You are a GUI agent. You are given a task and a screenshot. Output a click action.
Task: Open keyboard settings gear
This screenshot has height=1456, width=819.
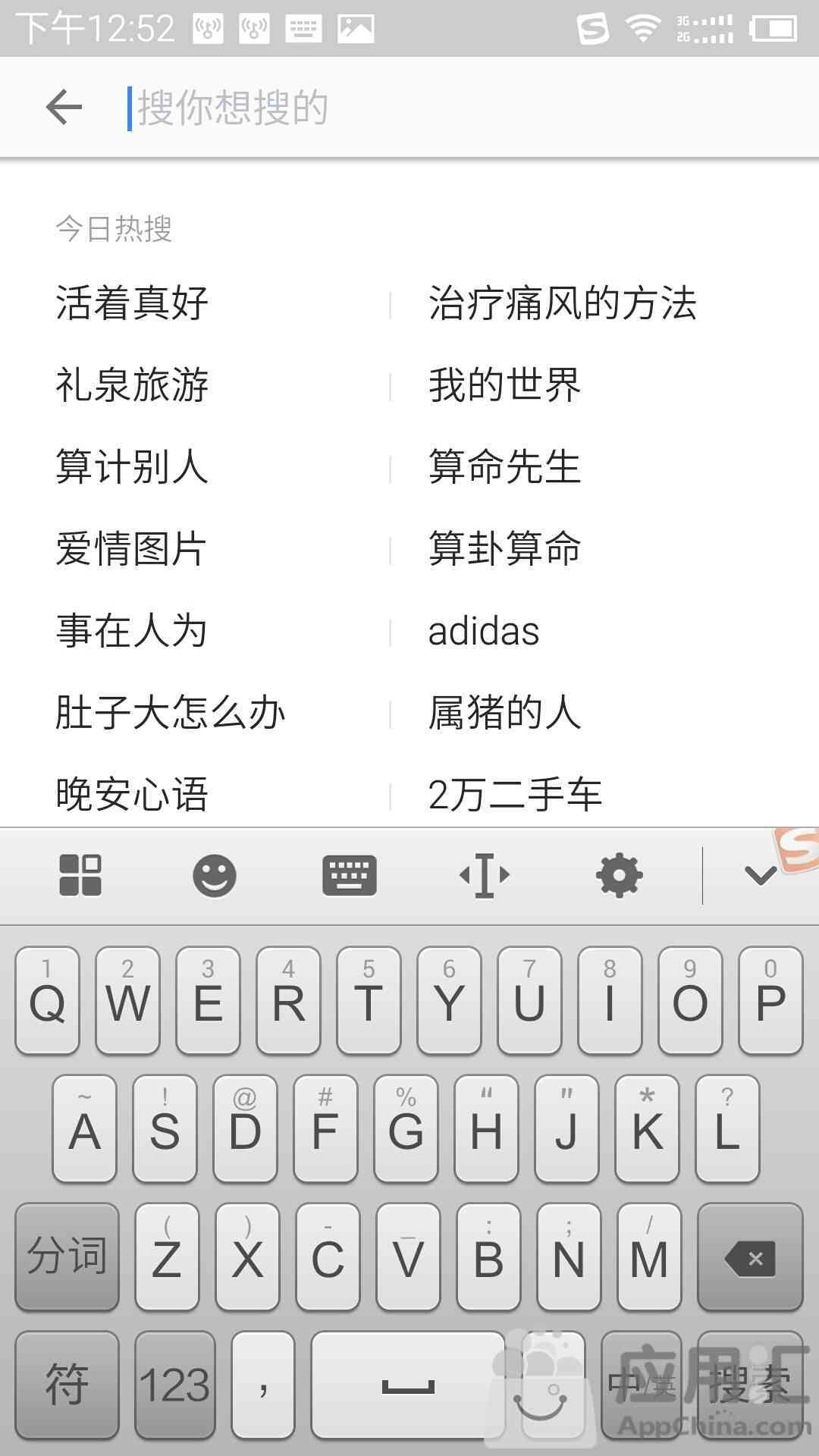tap(620, 876)
